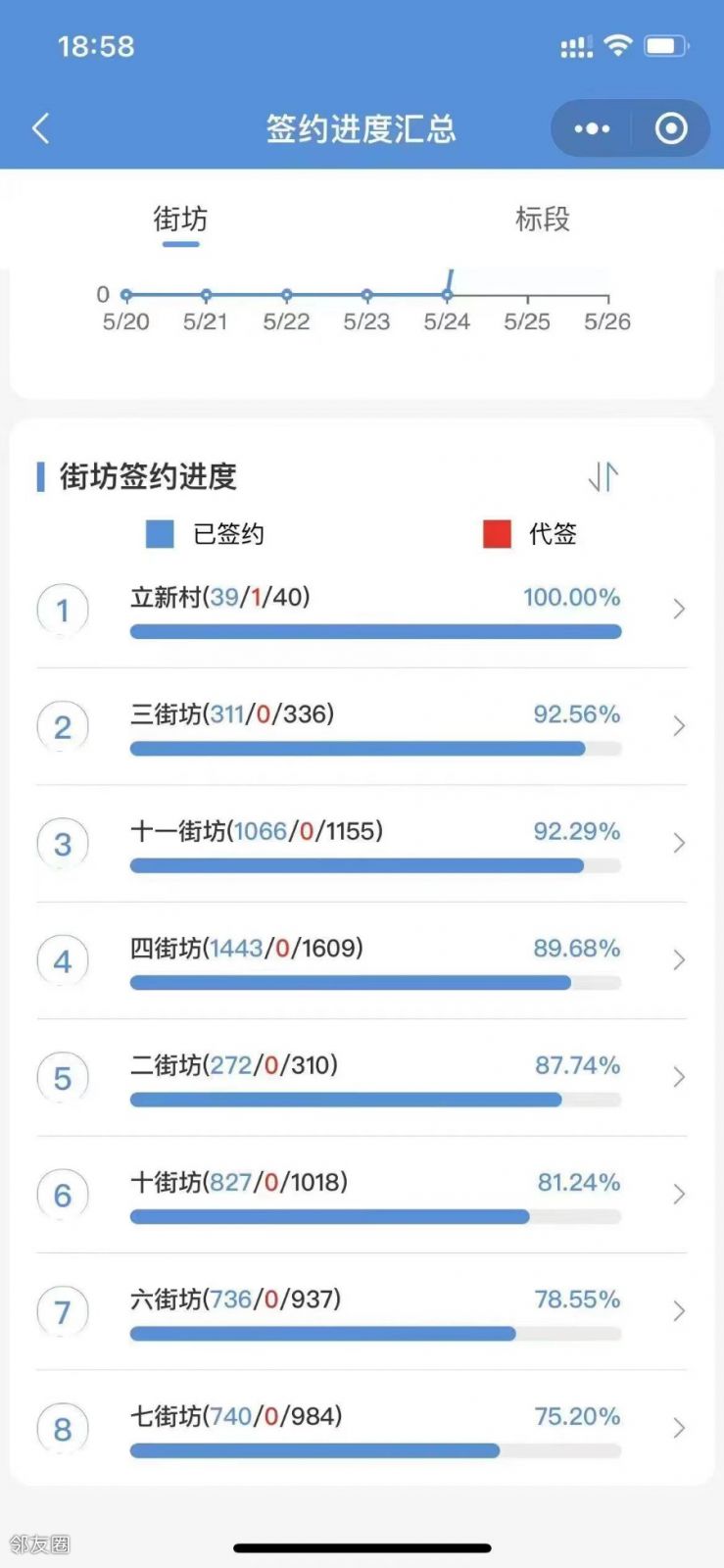Open 七街坊 signing details

coord(362,1428)
